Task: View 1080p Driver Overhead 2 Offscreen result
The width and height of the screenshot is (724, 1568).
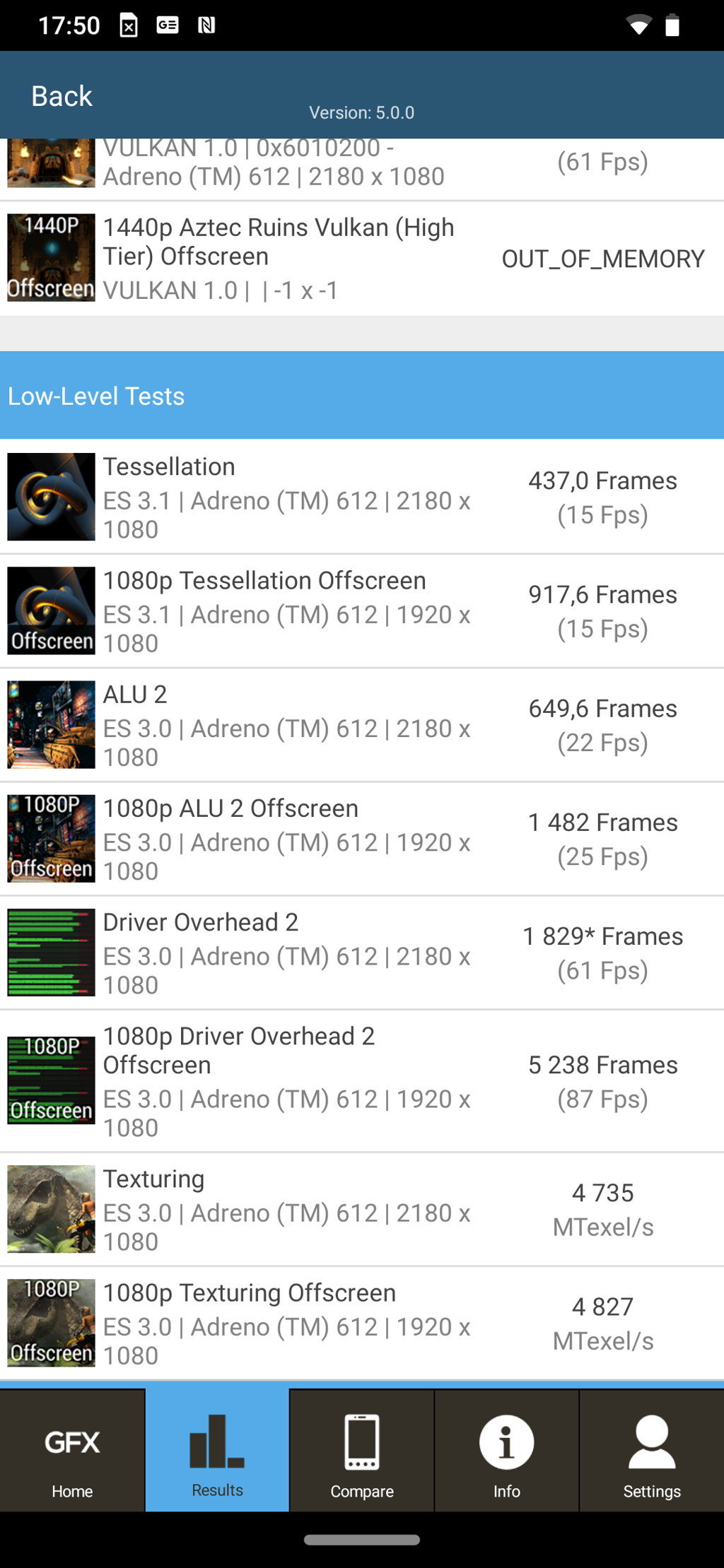Action: (x=362, y=1081)
